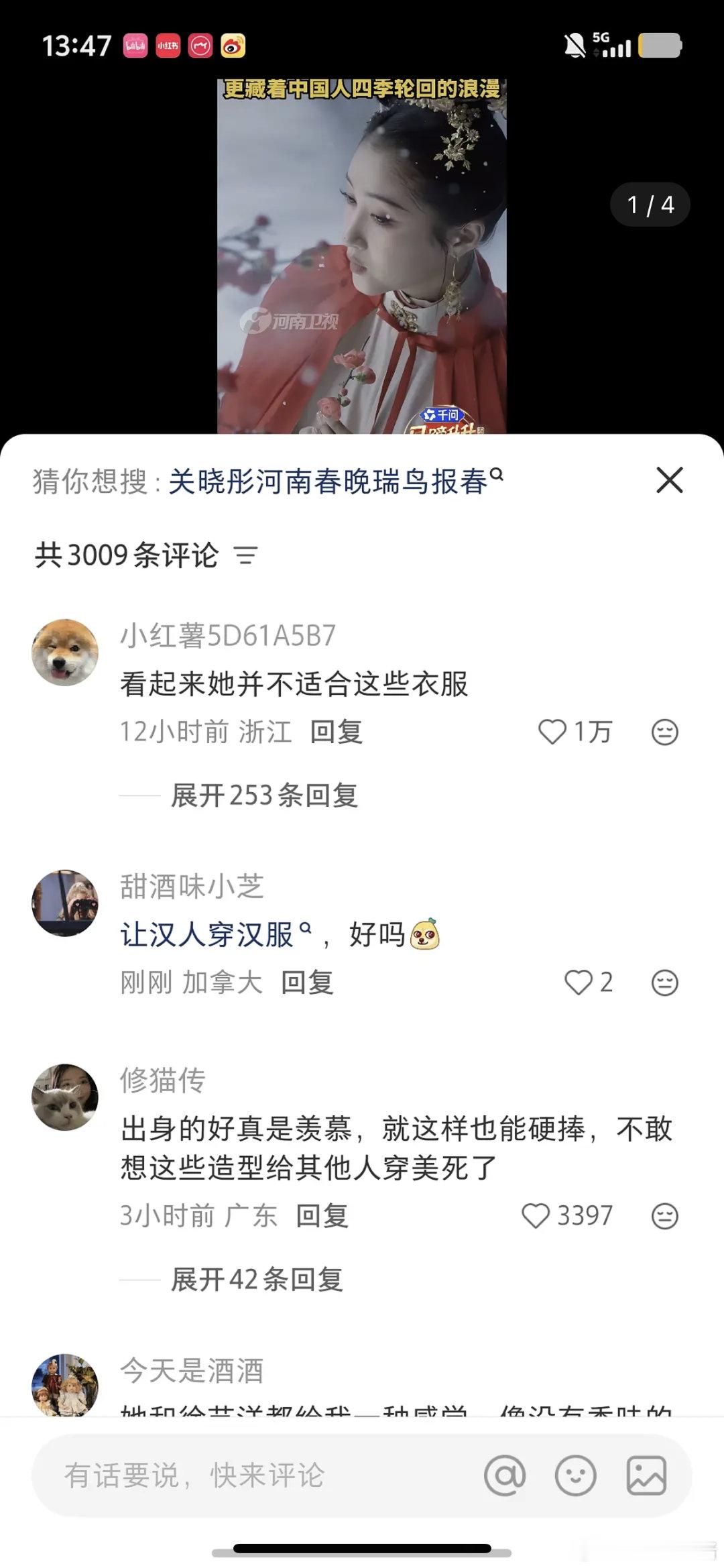This screenshot has height=1568, width=724.
Task: Tap the Xiaohongshu icon in the status bar
Action: 168,47
